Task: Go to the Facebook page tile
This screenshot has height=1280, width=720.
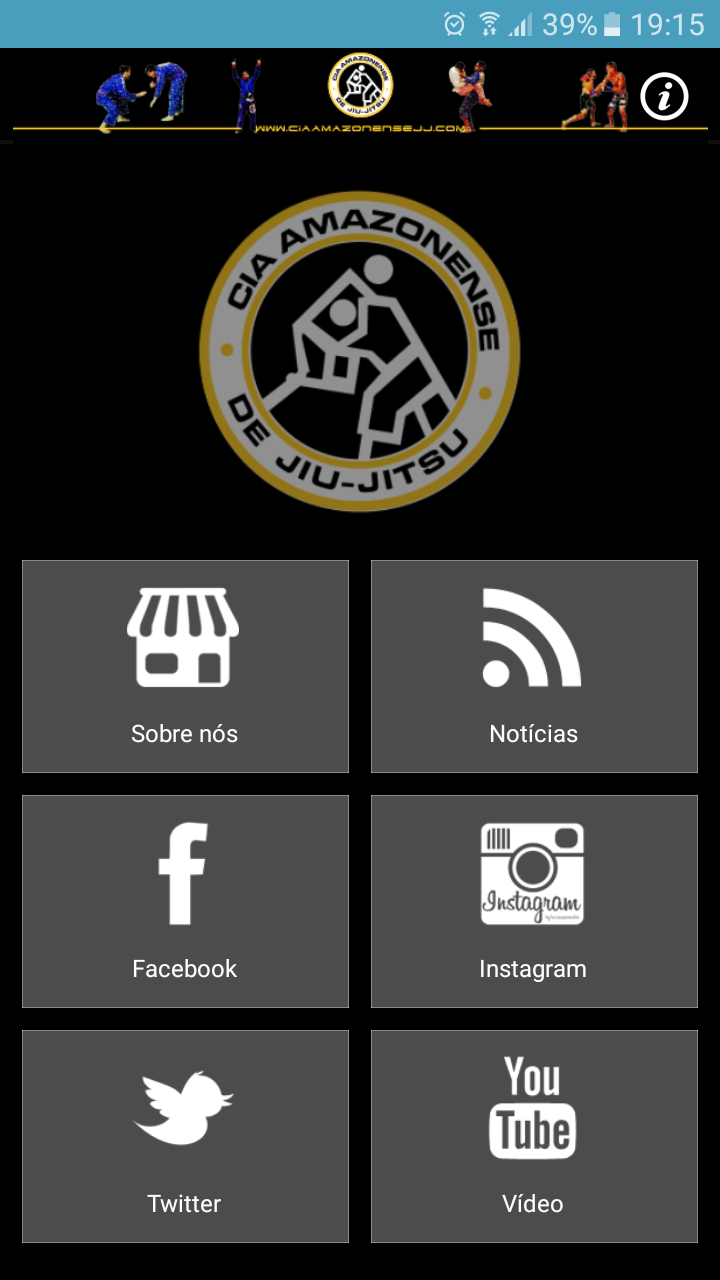Action: tap(185, 900)
